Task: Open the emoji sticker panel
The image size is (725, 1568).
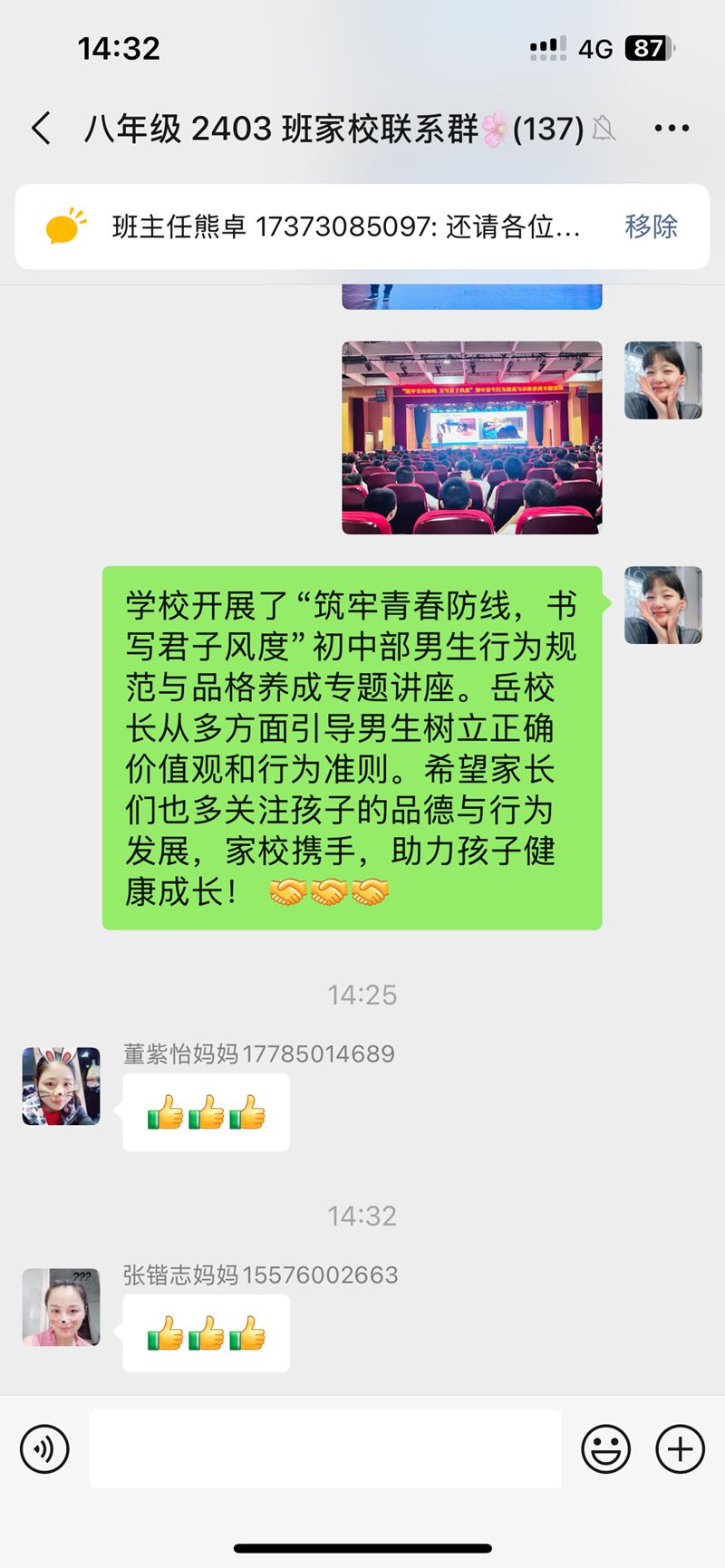Action: pyautogui.click(x=605, y=1449)
